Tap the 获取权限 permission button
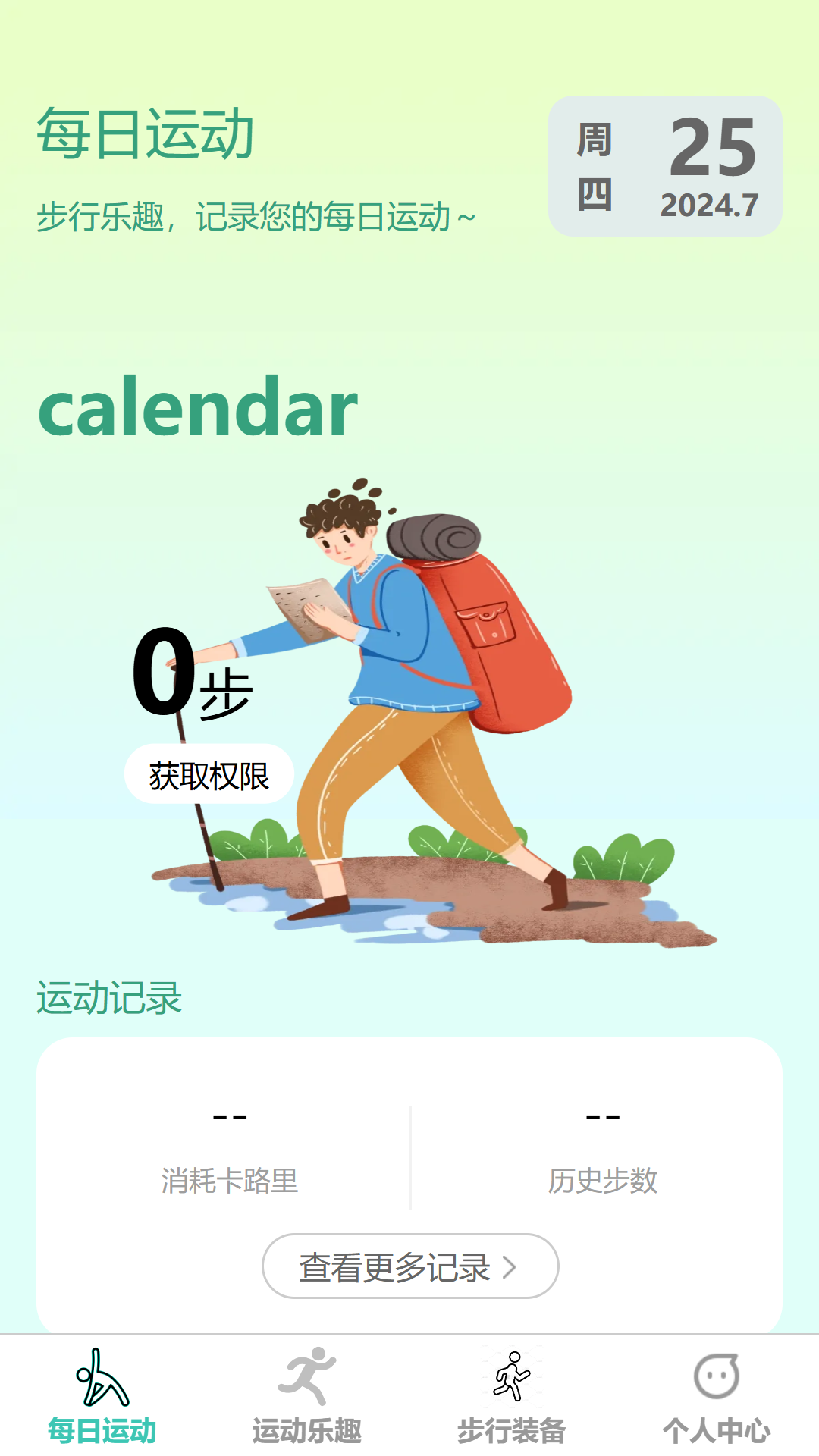Screen dimensions: 819x1456 209,774
